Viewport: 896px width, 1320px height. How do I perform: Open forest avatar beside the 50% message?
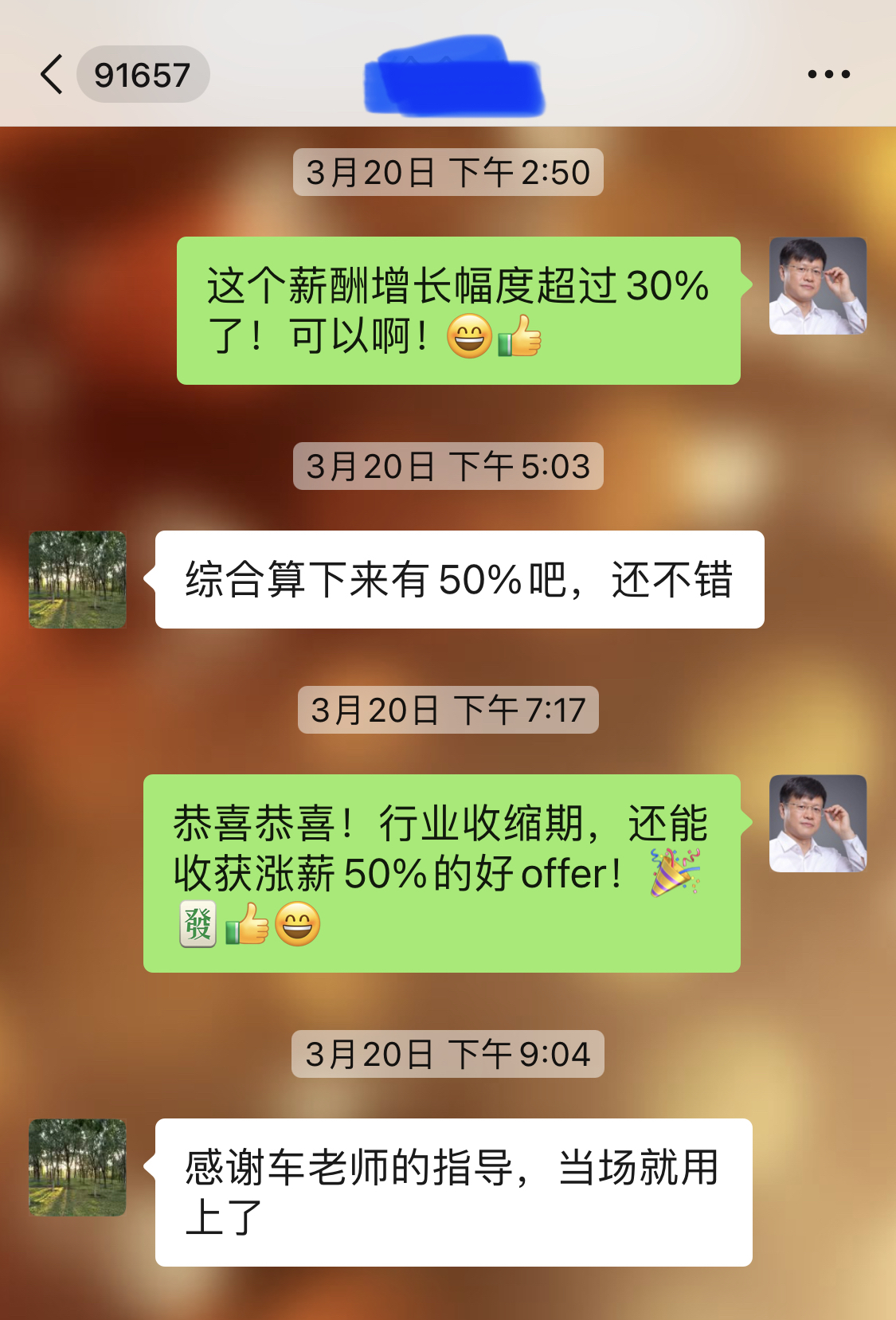coord(77,580)
